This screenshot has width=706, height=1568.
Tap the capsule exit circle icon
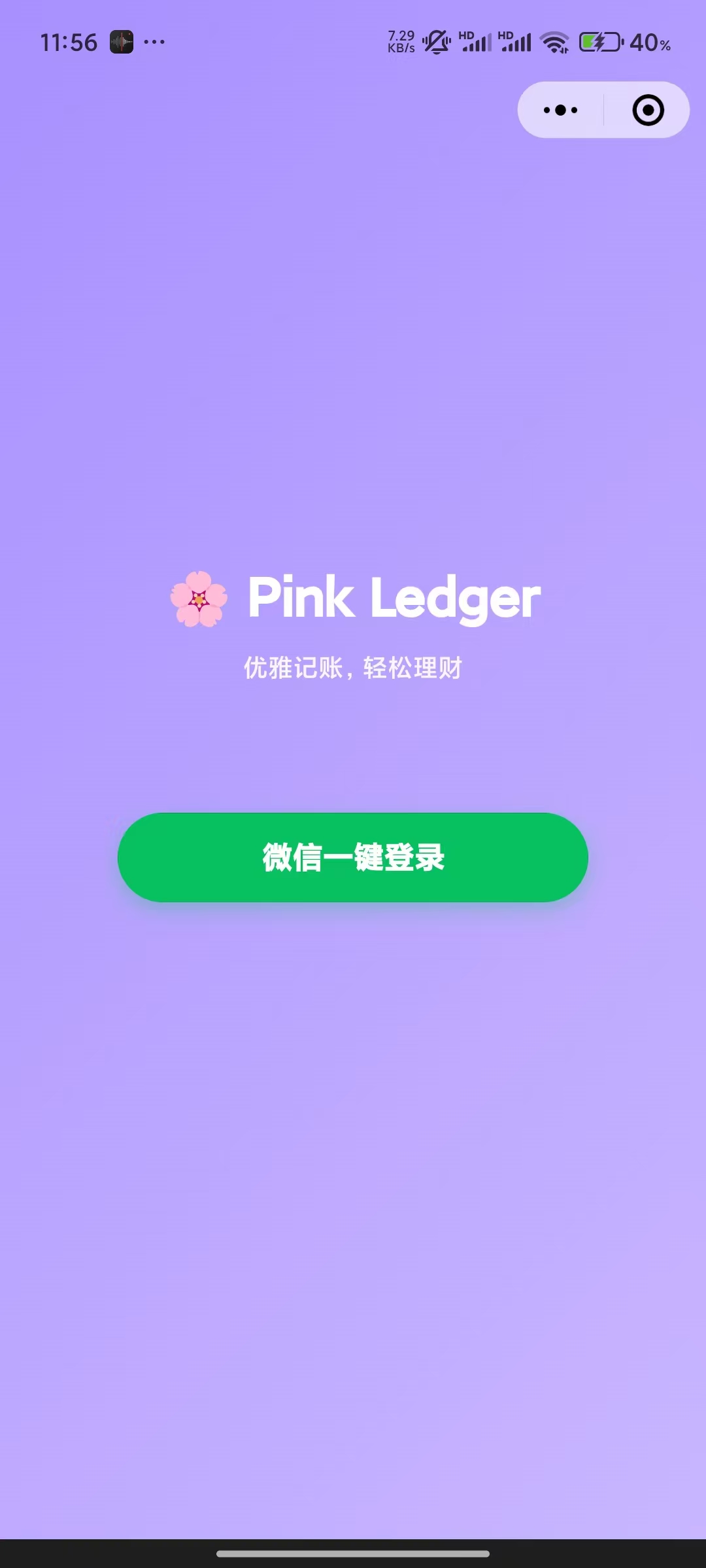(x=647, y=110)
